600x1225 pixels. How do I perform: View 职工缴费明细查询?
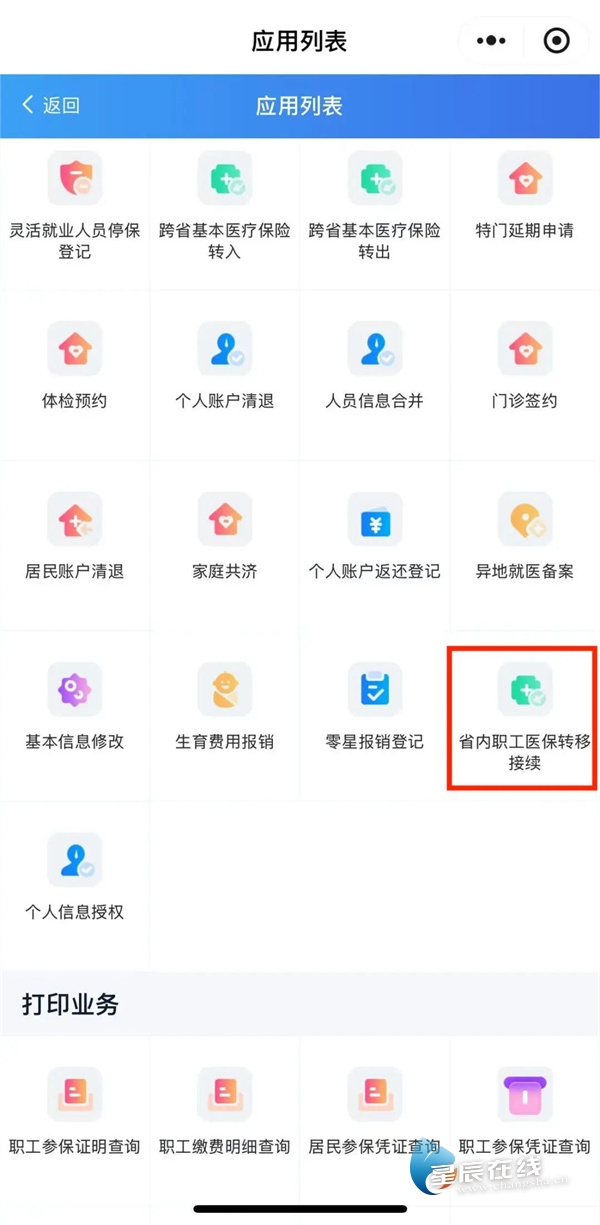pyautogui.click(x=225, y=1110)
